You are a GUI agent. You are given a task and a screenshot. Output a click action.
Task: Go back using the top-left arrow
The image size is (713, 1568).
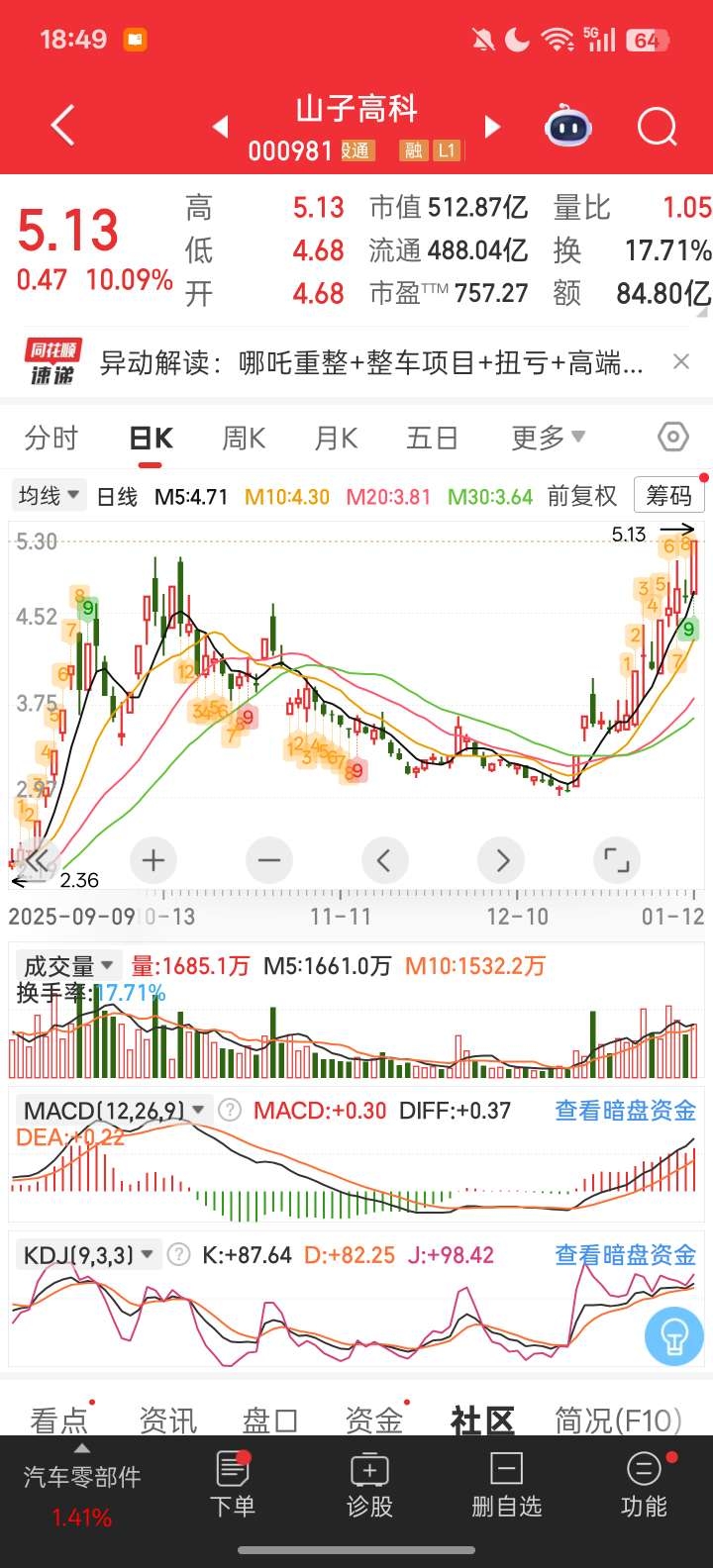click(62, 127)
